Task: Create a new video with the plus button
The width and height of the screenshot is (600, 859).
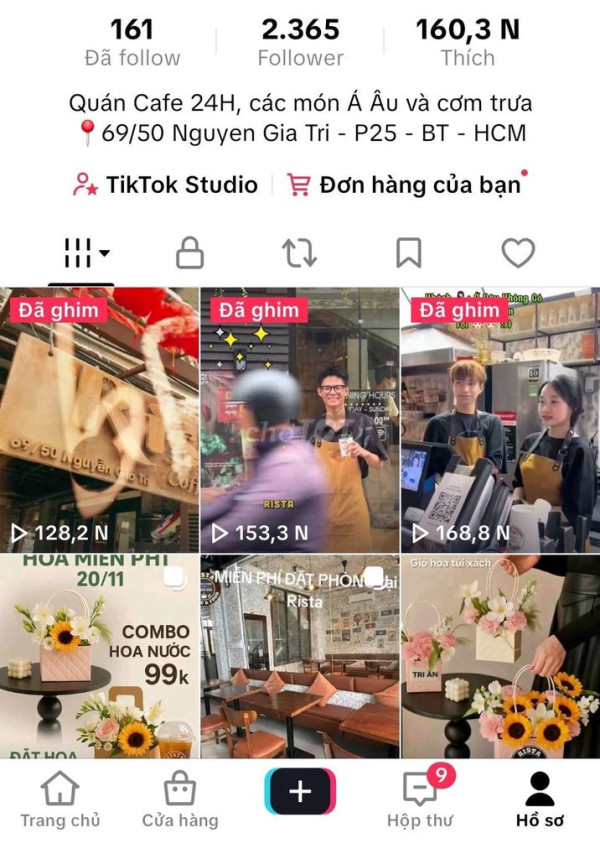Action: (300, 792)
